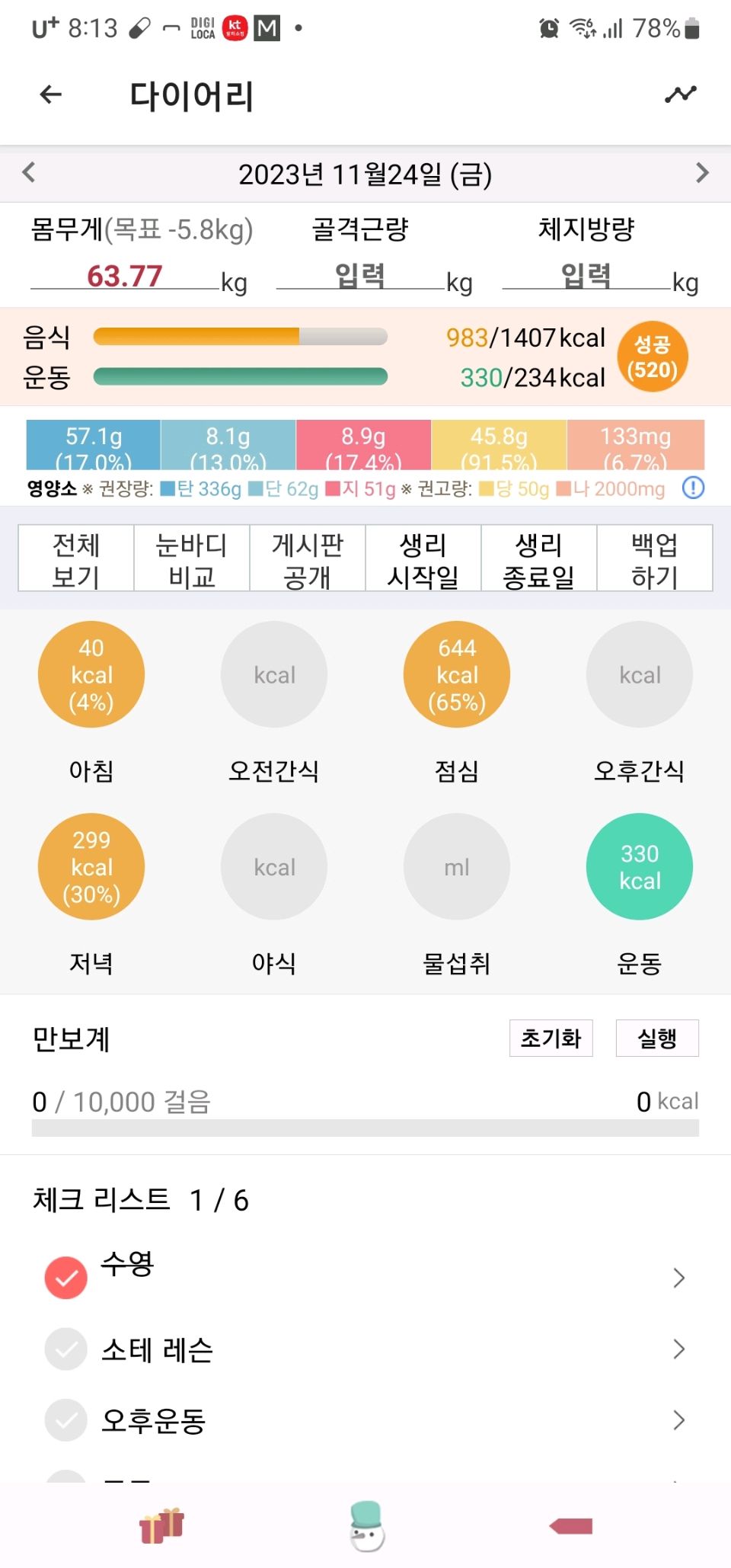
Task: Go to the previous date
Action: [x=29, y=172]
